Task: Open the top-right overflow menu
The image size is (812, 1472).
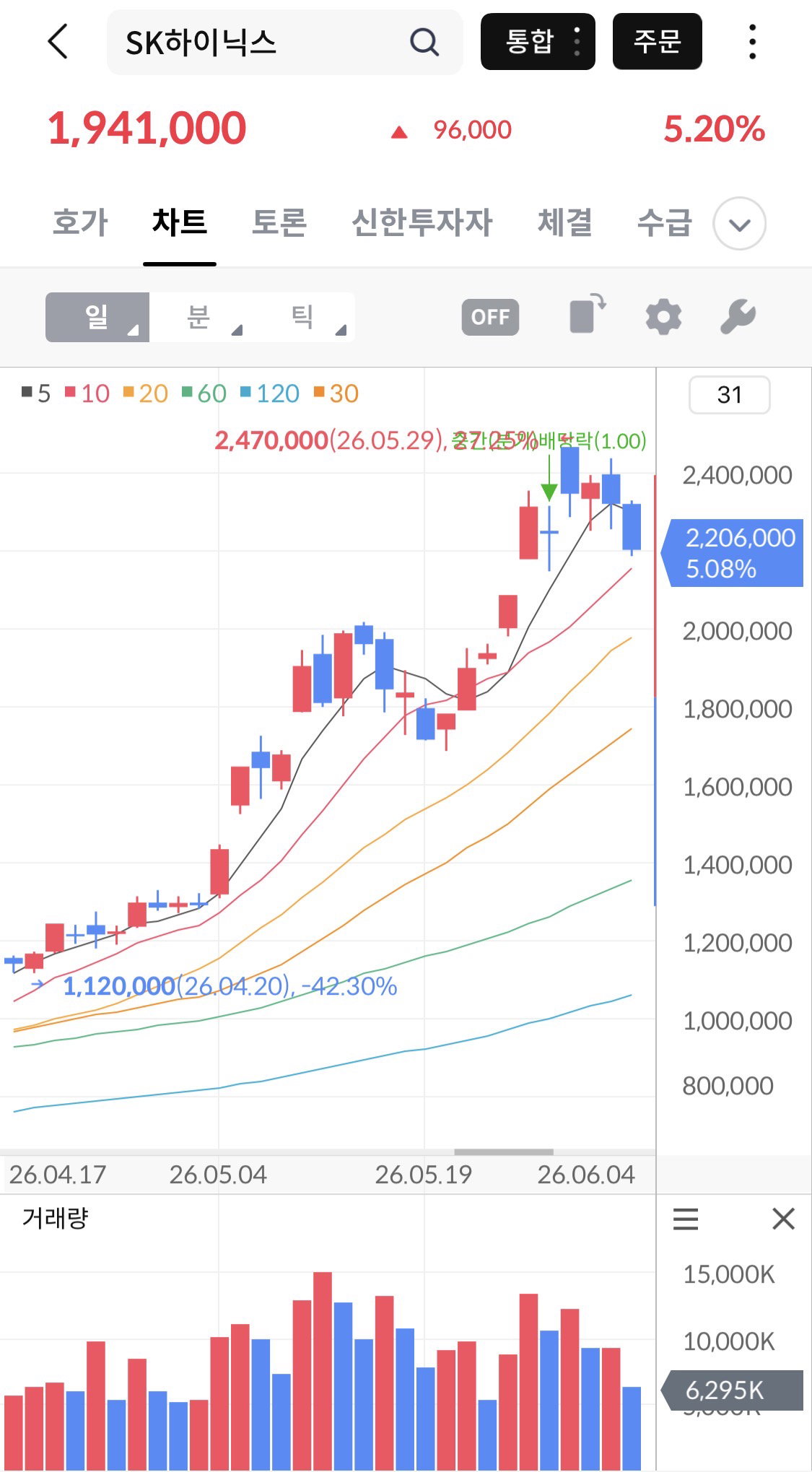Action: 753,41
